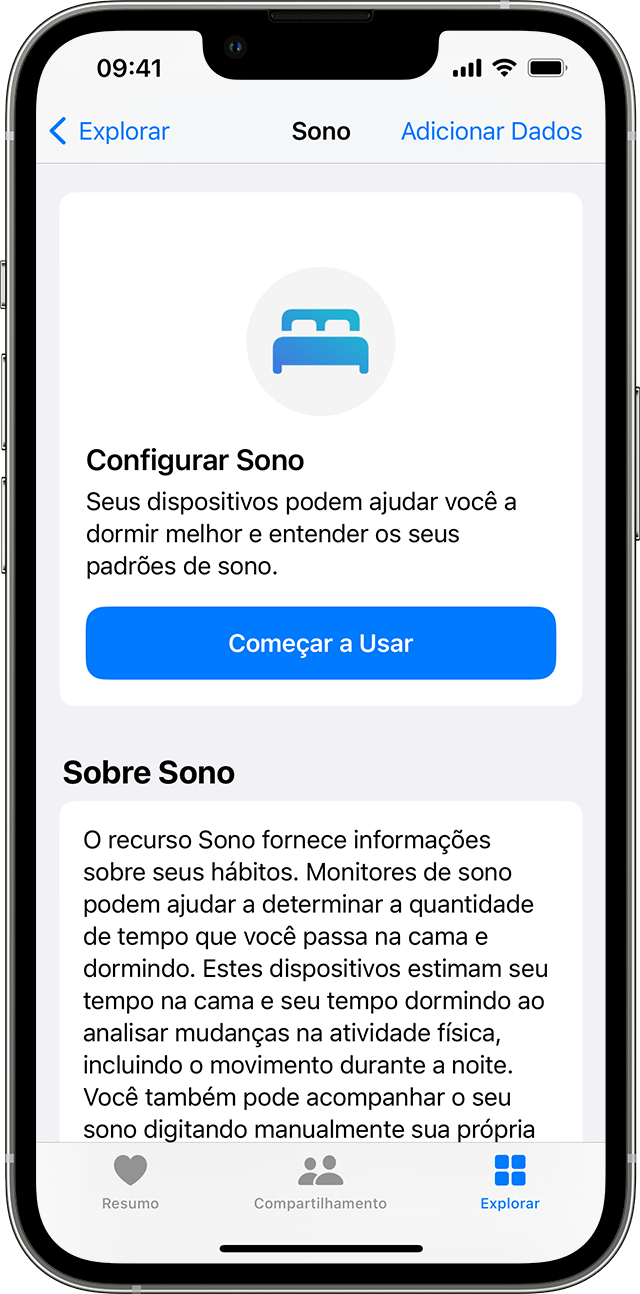Image resolution: width=640 pixels, height=1294 pixels.
Task: Tap Adicionar Dados
Action: [x=491, y=131]
